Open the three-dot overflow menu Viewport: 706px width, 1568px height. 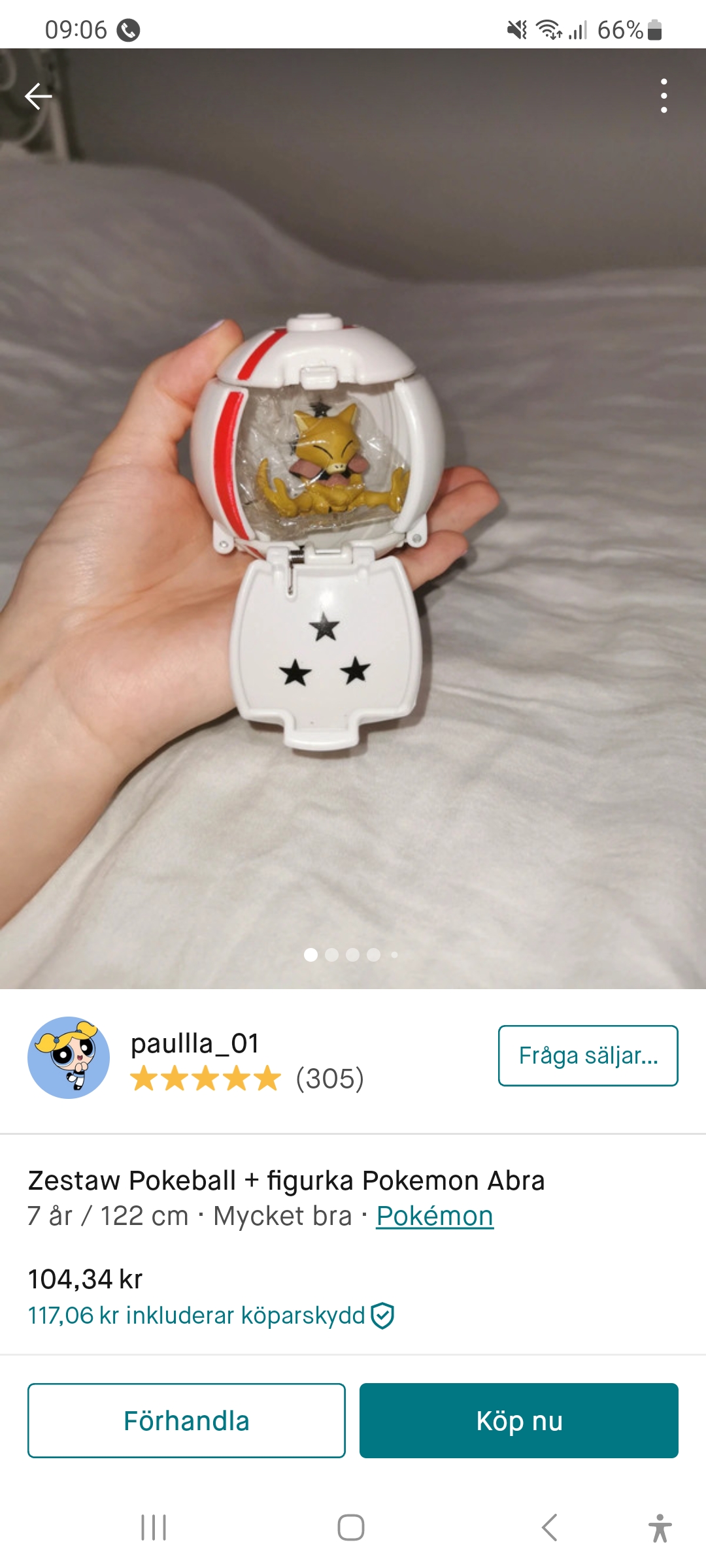click(664, 96)
